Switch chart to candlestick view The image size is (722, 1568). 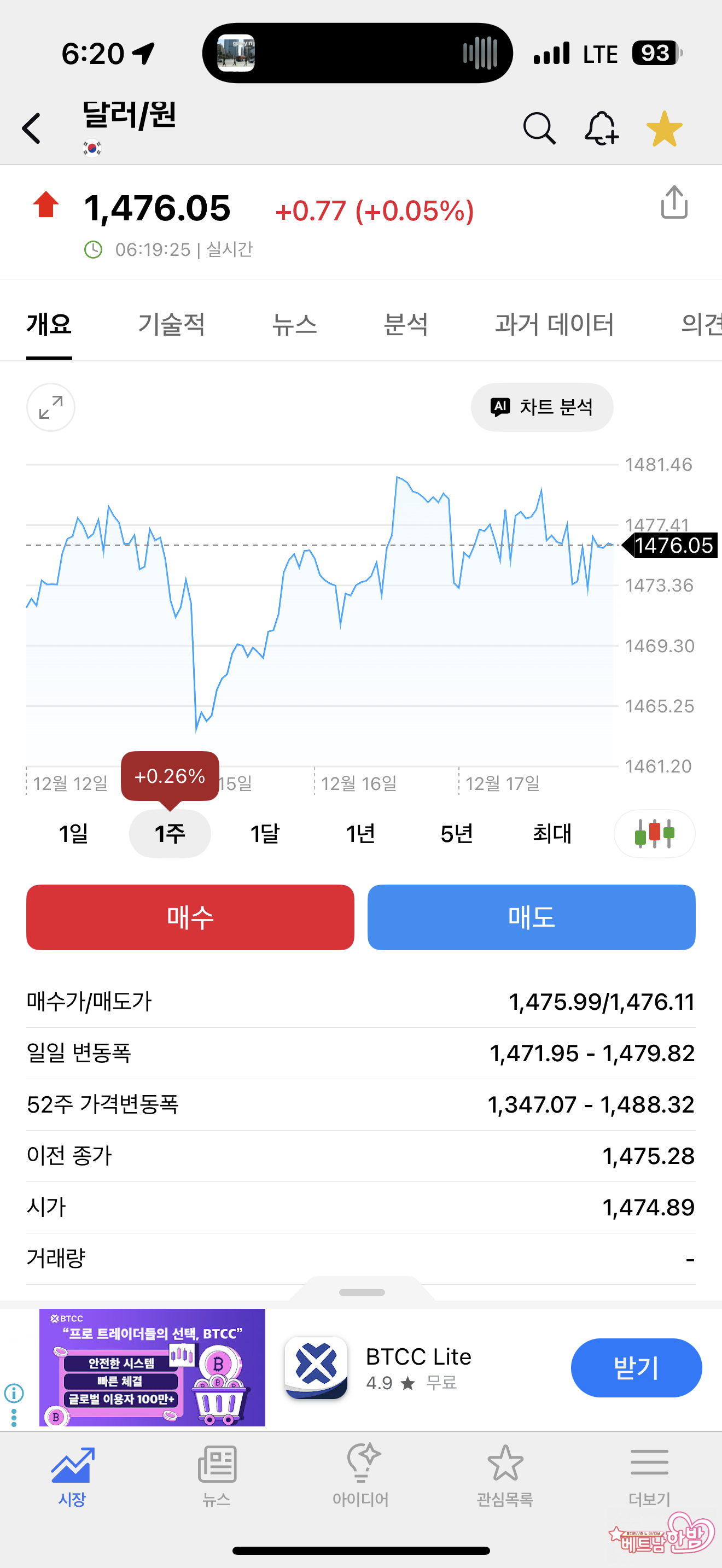tap(654, 833)
